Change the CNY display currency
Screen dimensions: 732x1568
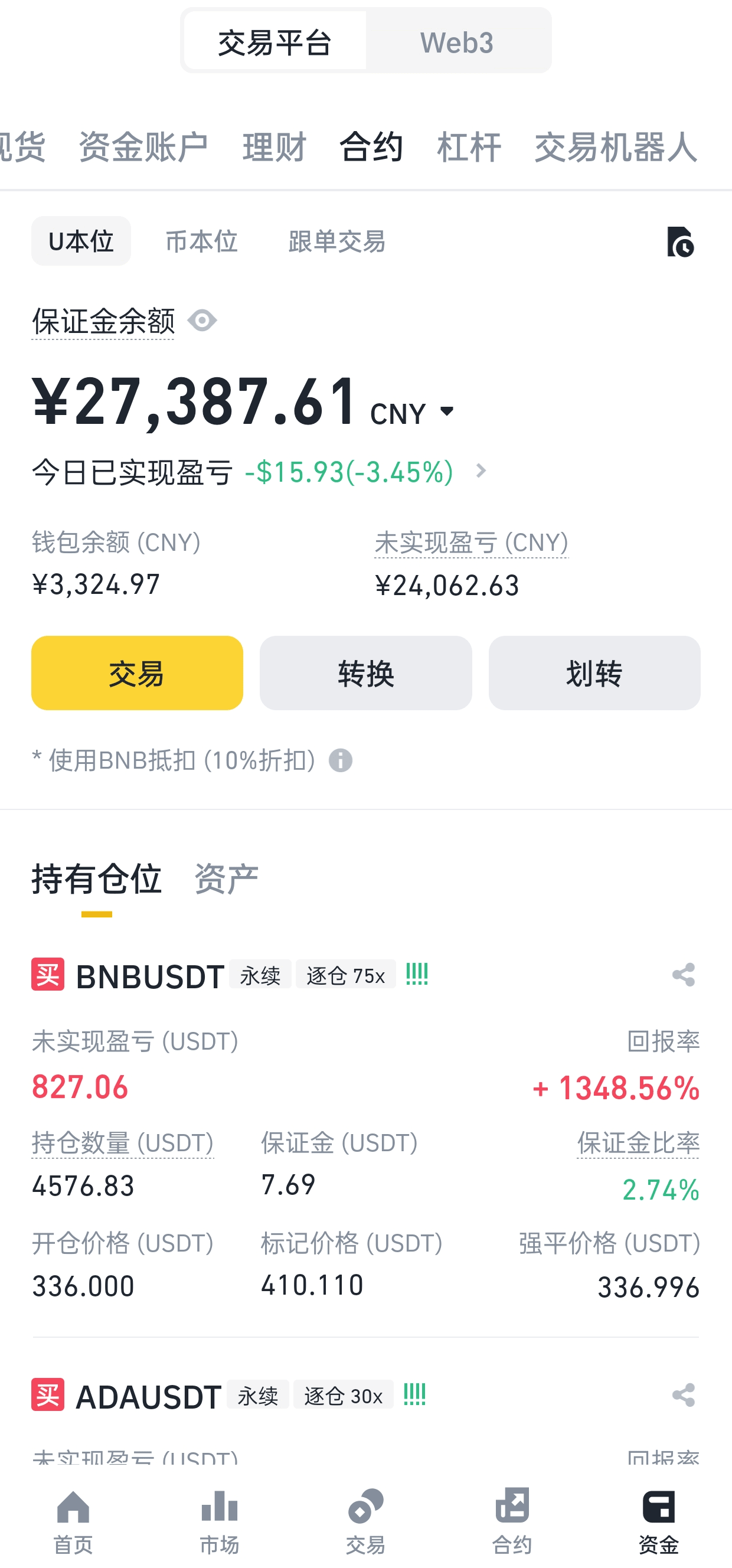point(414,413)
